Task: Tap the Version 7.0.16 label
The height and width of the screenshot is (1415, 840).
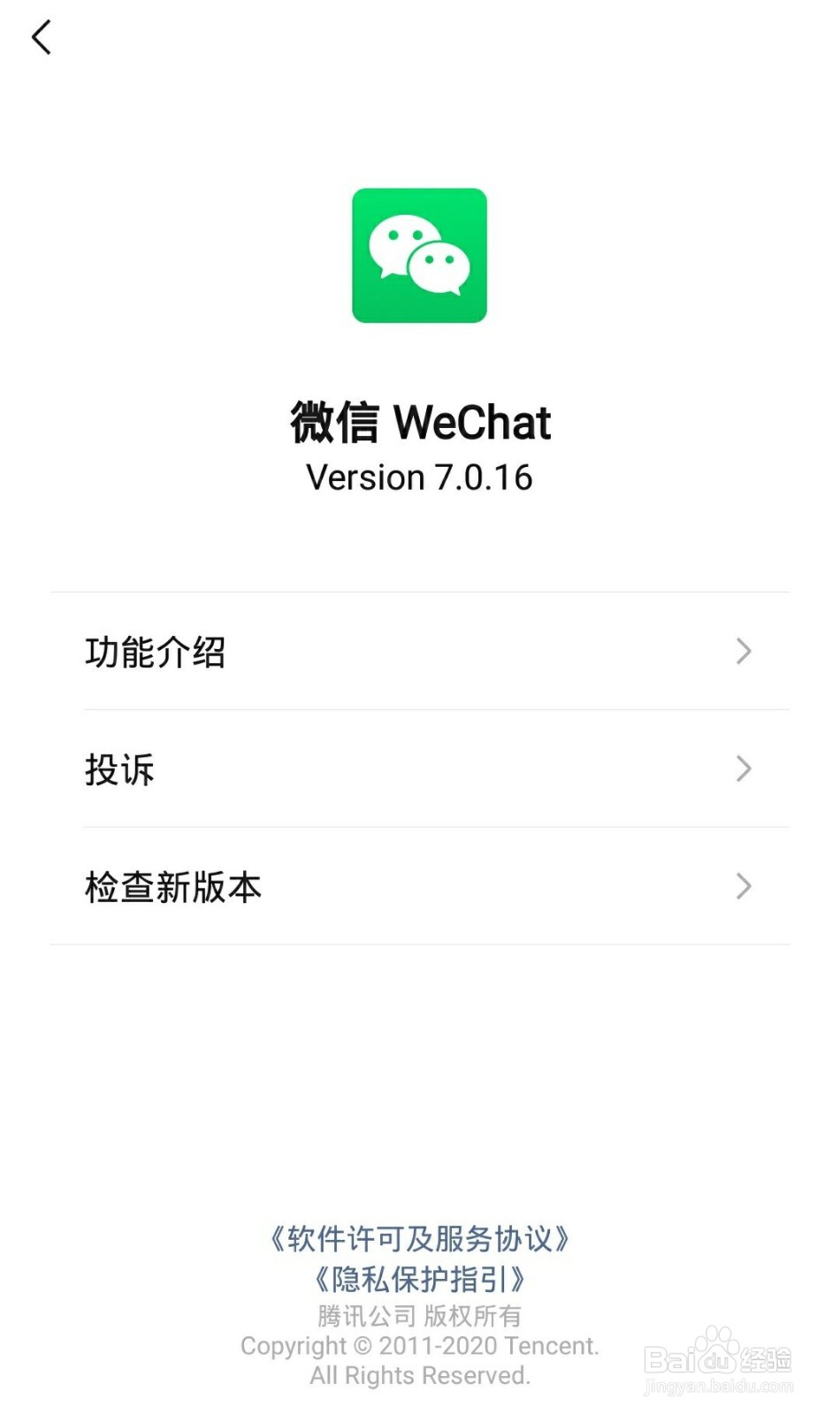Action: 419,478
